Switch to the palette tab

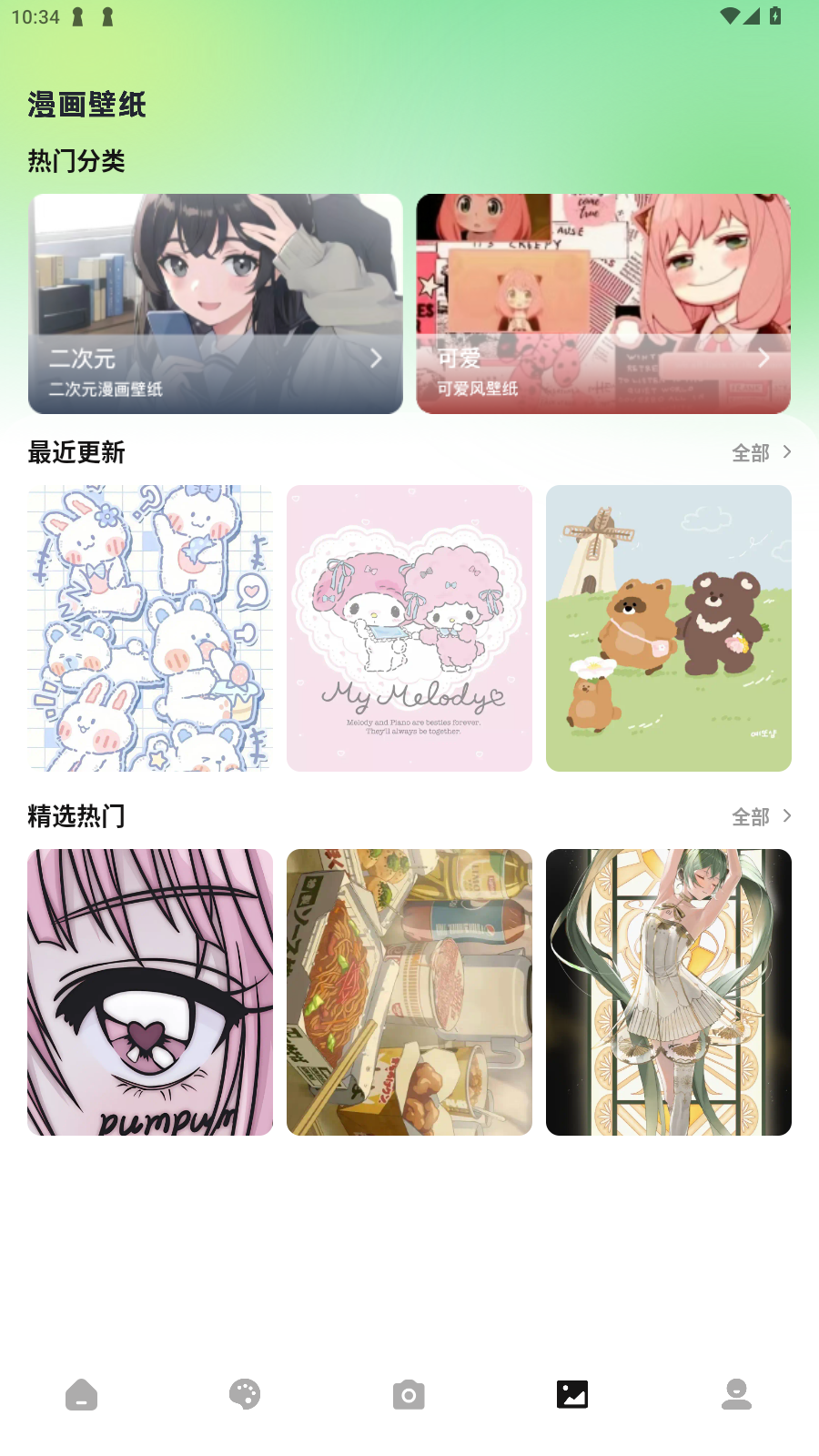(245, 1394)
